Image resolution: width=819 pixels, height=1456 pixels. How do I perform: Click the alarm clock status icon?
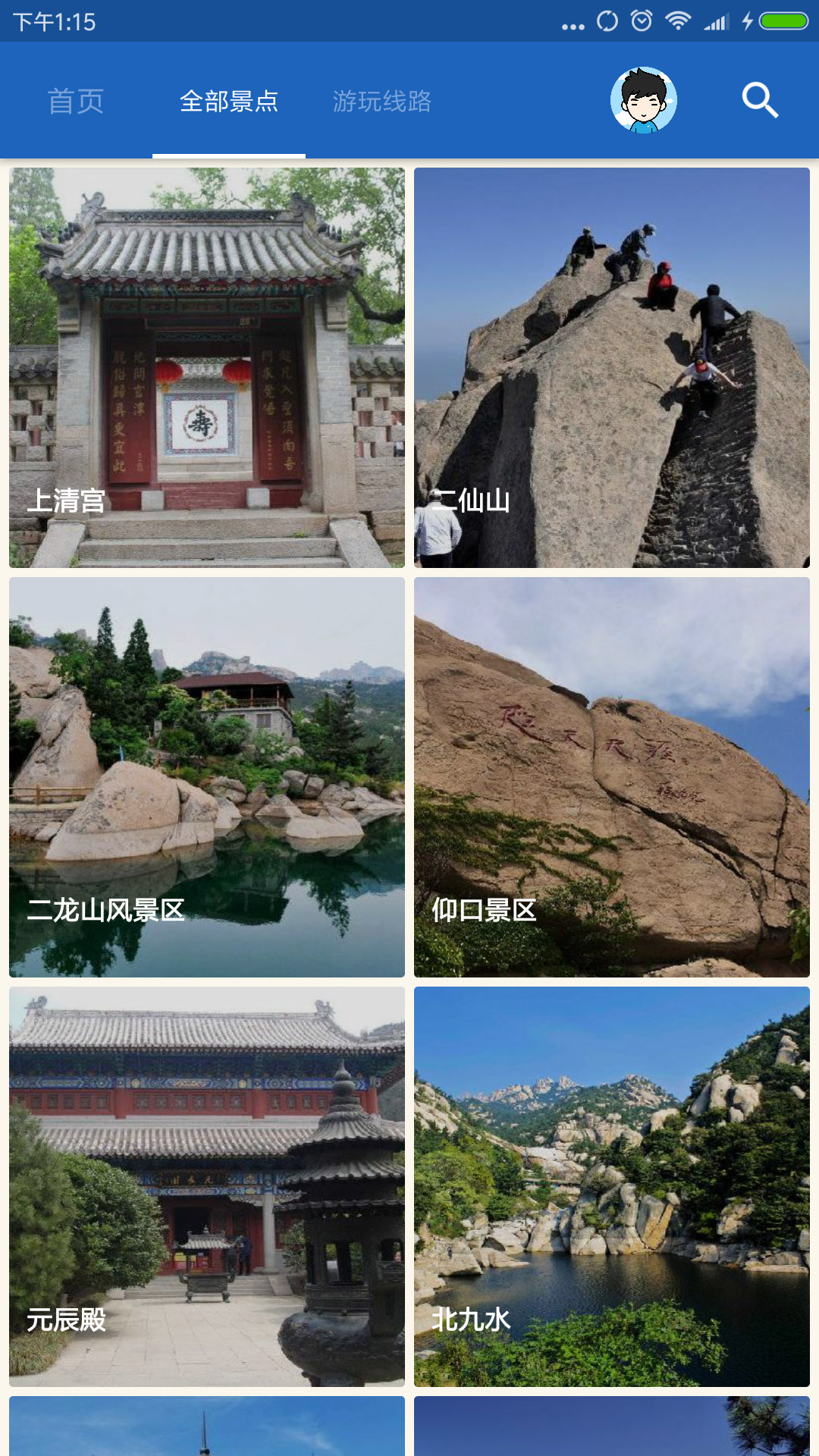click(x=641, y=22)
